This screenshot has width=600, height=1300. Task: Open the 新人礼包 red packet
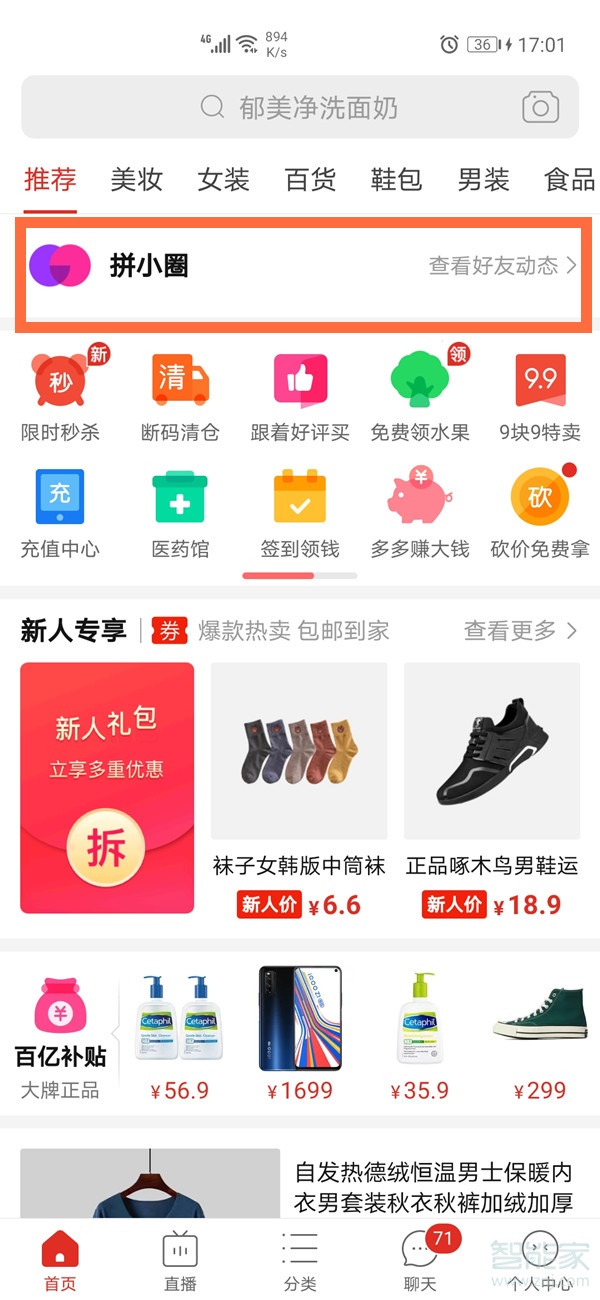107,786
